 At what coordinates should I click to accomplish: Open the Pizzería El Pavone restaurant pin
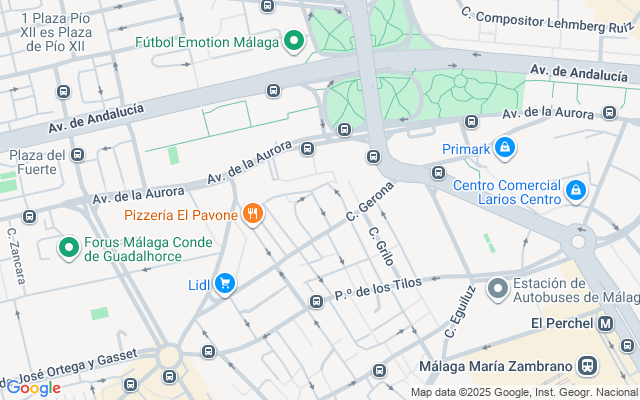tap(253, 214)
